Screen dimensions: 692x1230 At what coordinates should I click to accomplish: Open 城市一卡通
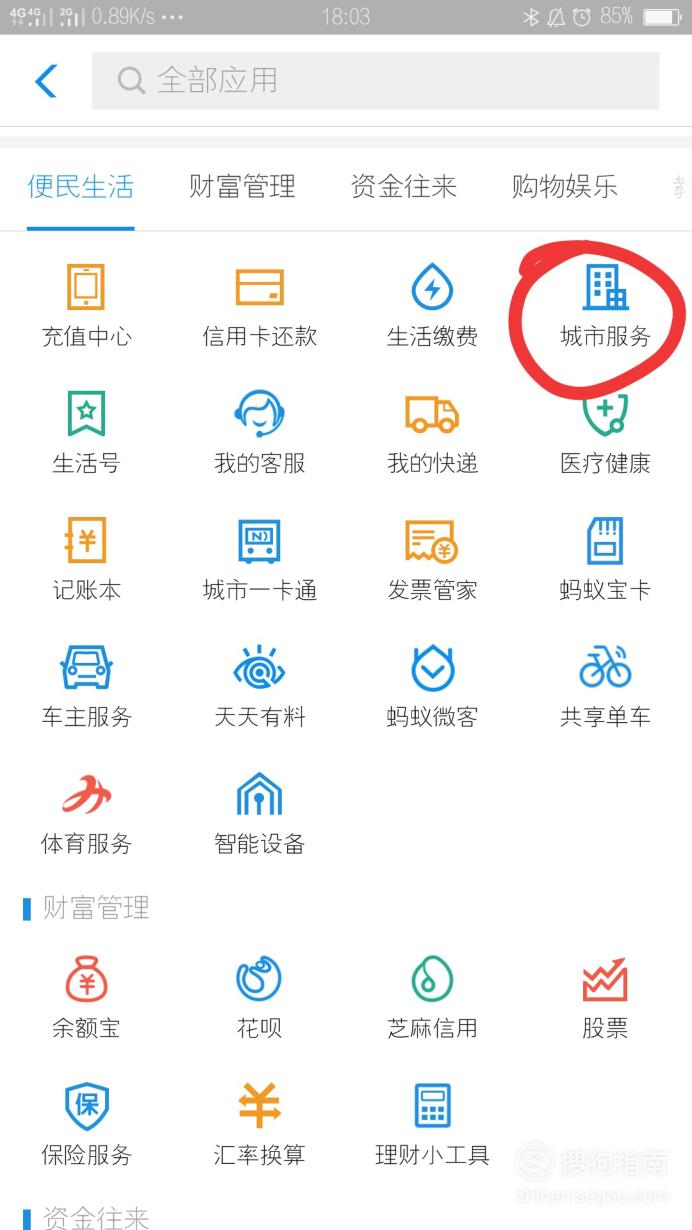[260, 559]
